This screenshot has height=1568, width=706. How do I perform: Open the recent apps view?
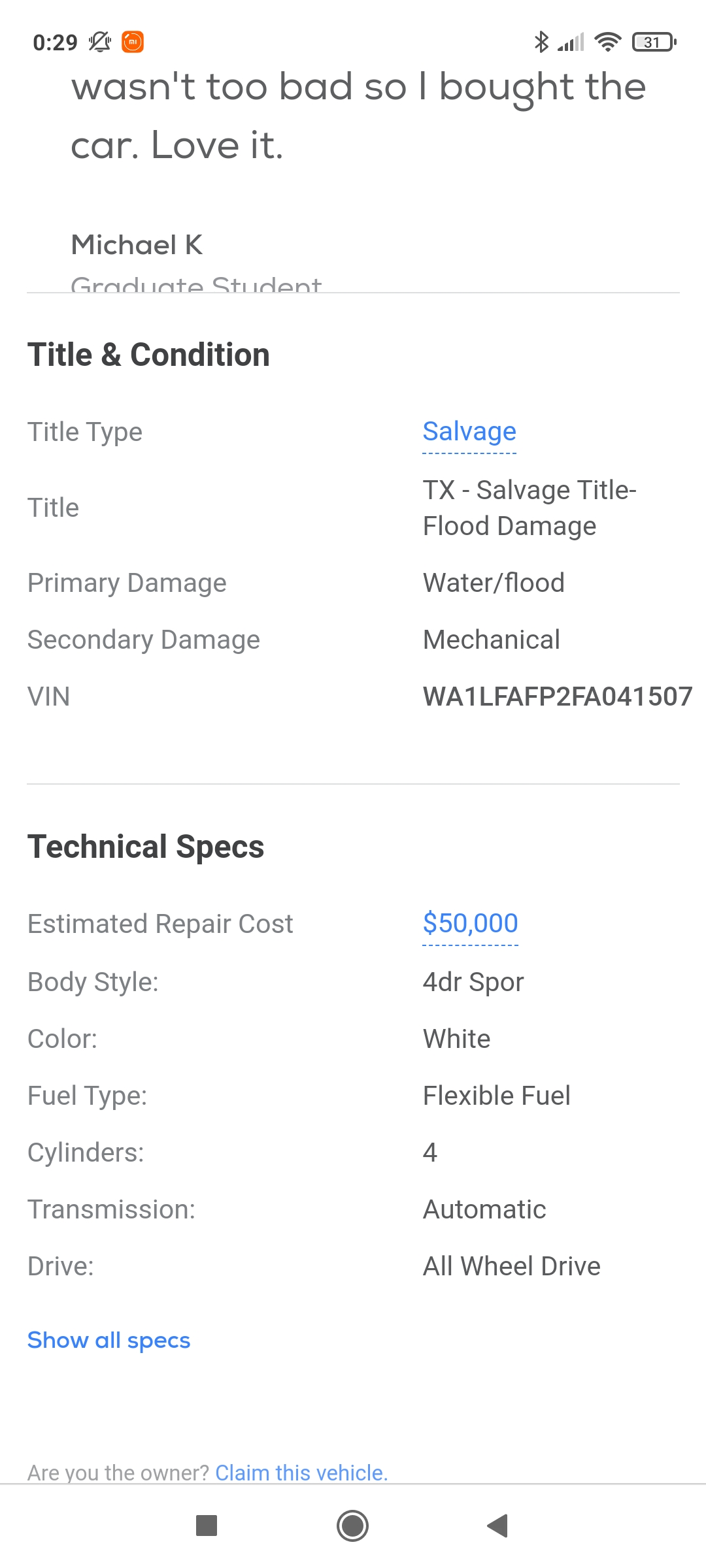click(x=207, y=1526)
